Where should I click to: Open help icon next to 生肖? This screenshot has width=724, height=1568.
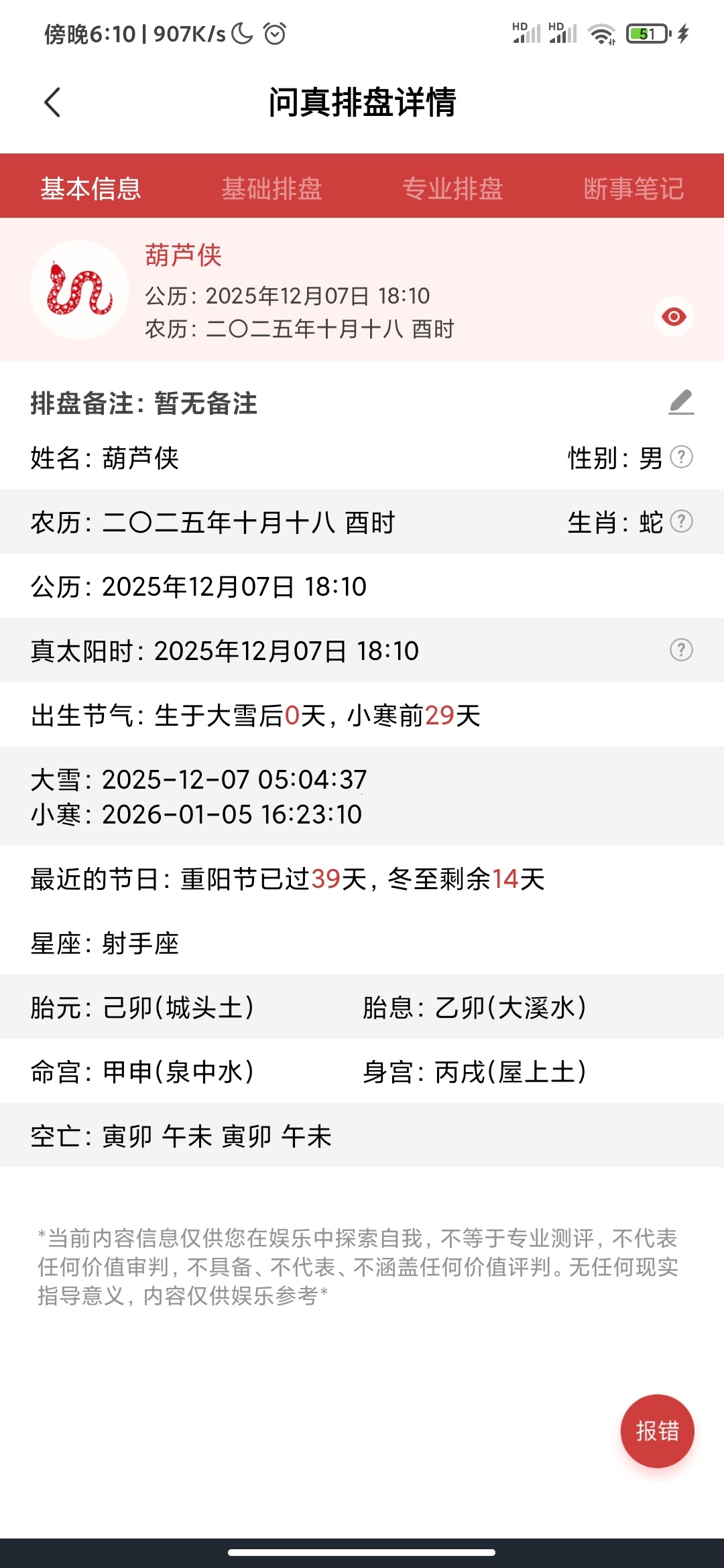(681, 521)
